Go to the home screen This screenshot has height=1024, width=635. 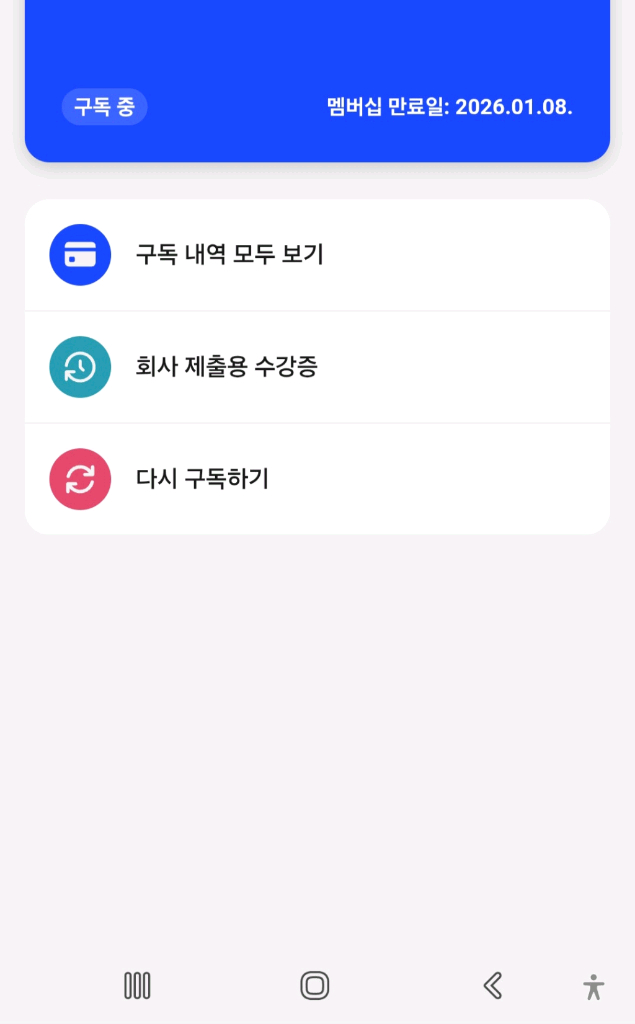(x=315, y=986)
